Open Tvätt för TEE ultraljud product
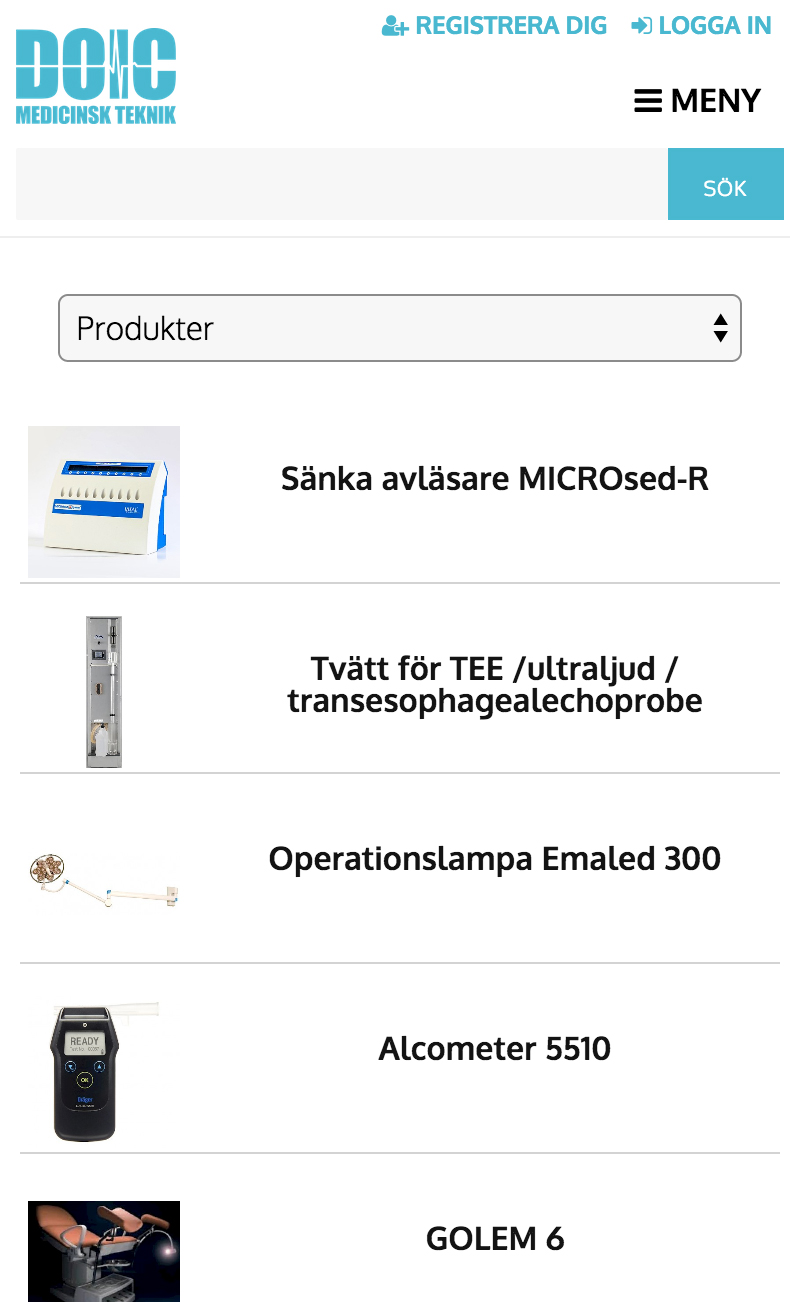The width and height of the screenshot is (790, 1302). pos(494,685)
